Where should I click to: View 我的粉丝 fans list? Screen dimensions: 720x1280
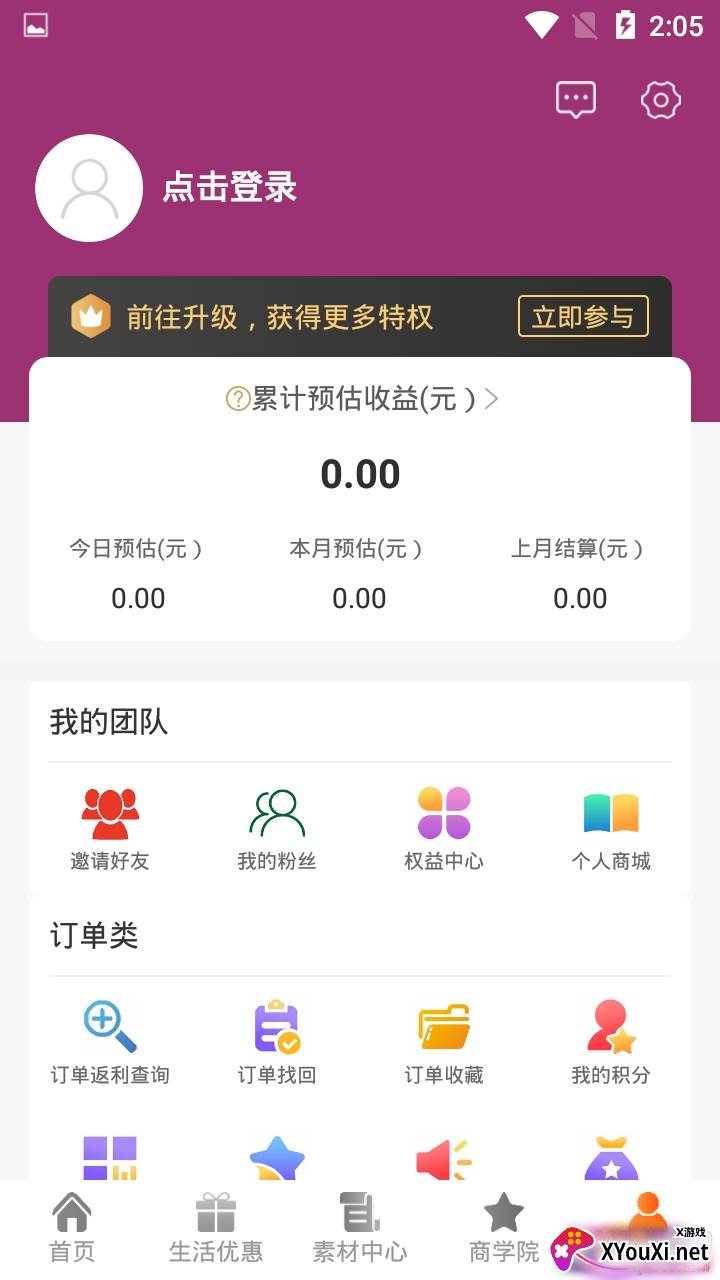[x=277, y=829]
